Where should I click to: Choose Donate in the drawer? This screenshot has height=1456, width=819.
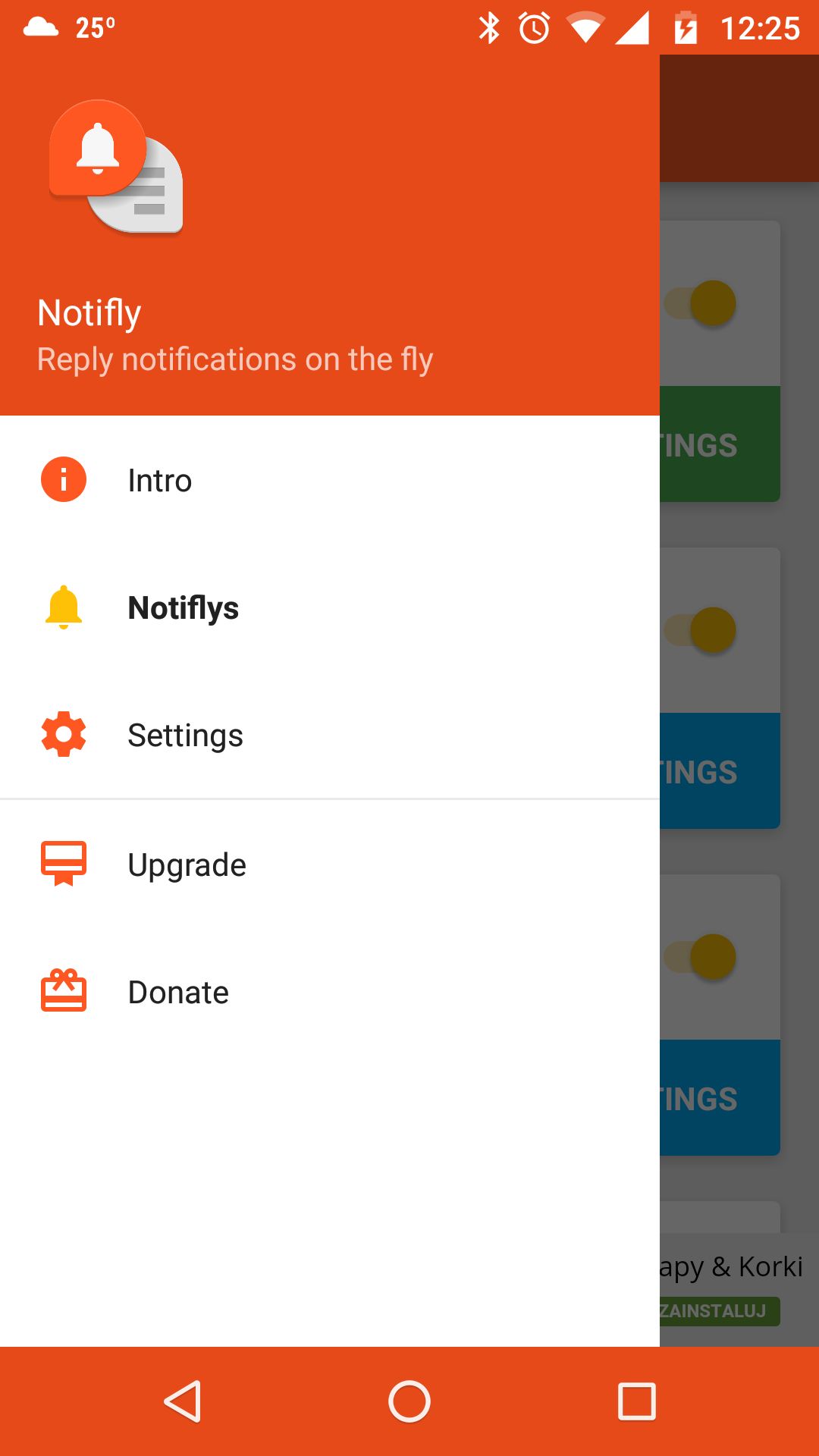click(329, 992)
